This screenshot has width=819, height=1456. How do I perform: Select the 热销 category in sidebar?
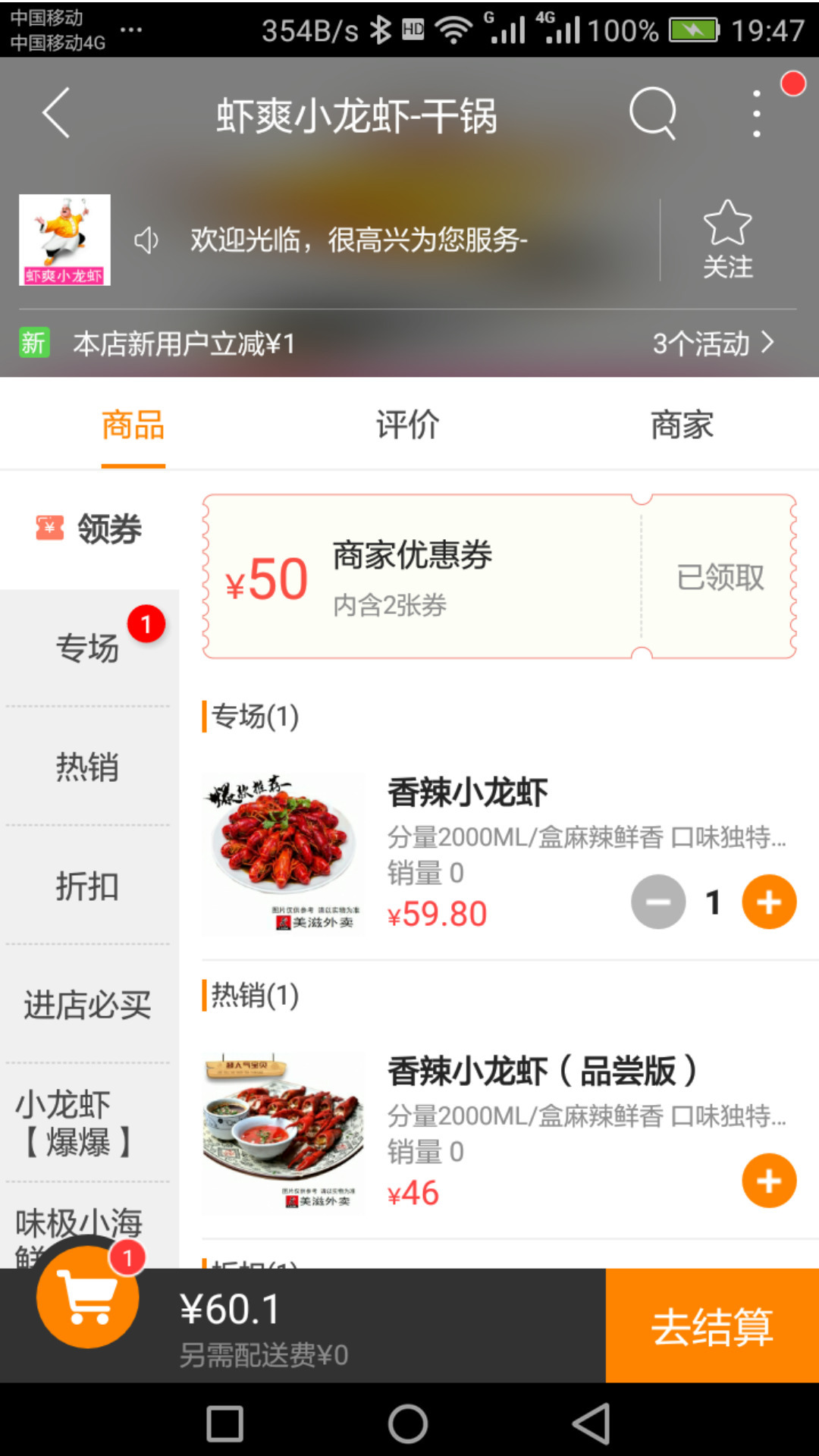(x=86, y=767)
